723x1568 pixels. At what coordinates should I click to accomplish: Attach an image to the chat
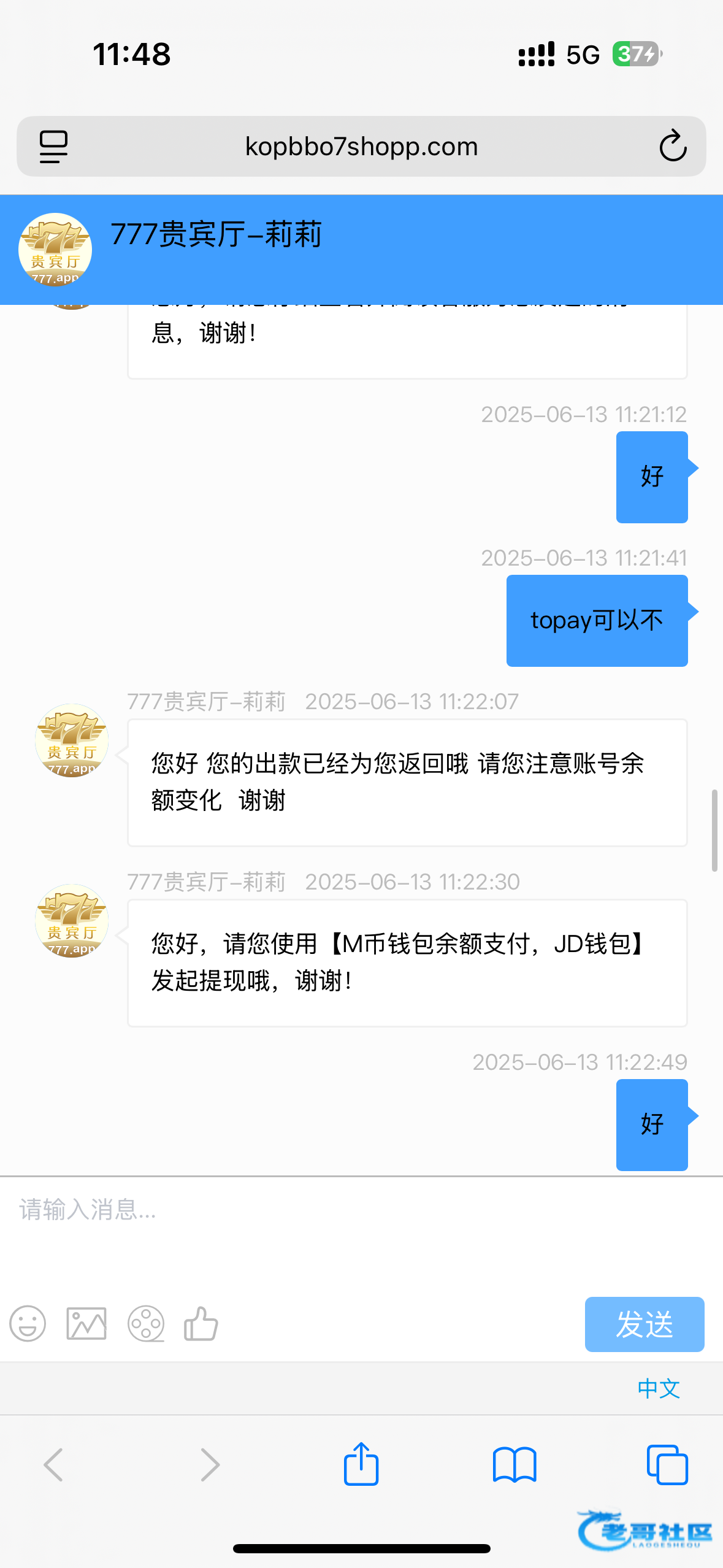[x=86, y=1324]
